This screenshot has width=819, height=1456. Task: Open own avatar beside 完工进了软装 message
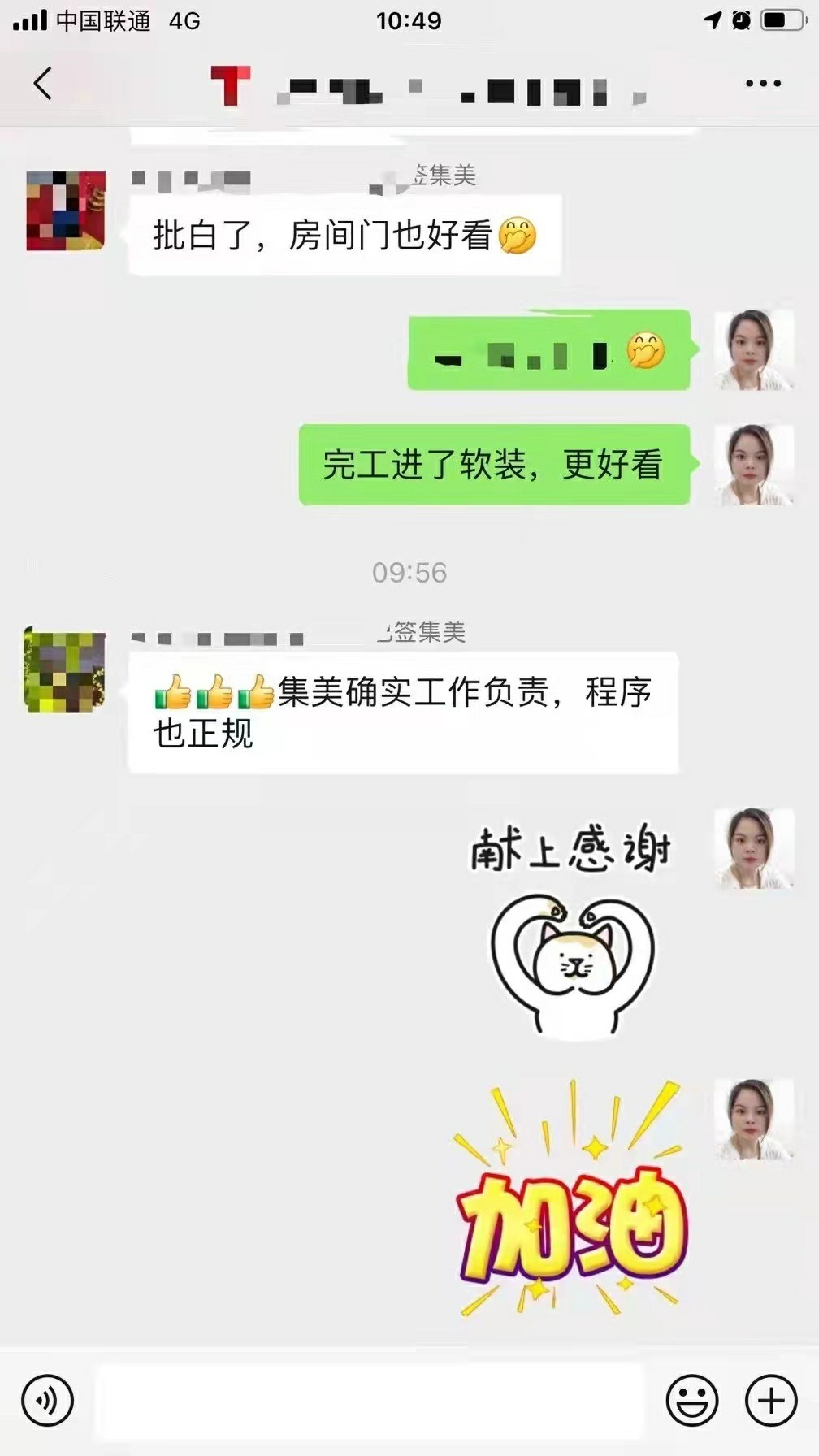(x=754, y=465)
